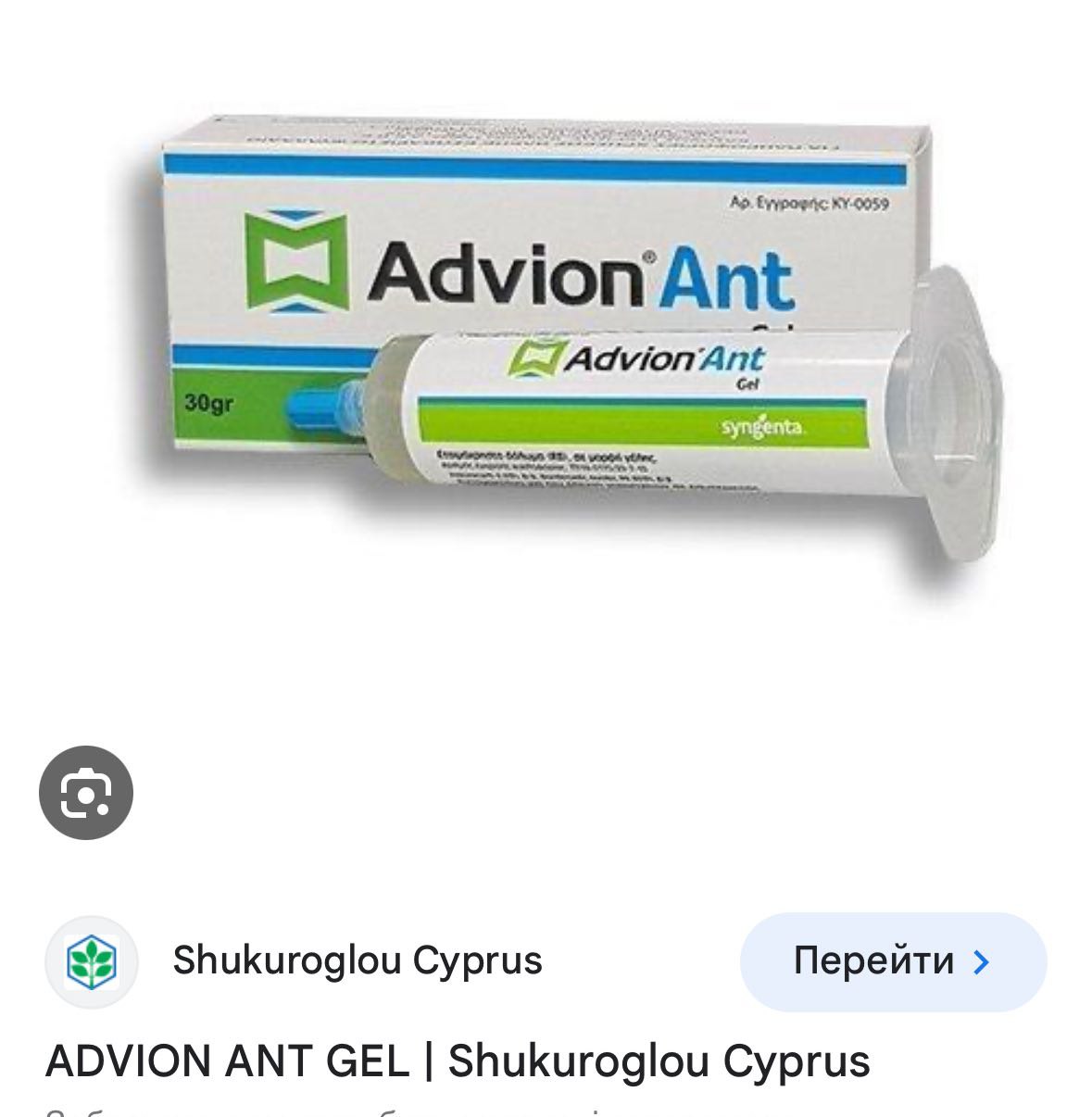Search this image with Google Lens
1092x1117 pixels.
coord(86,793)
